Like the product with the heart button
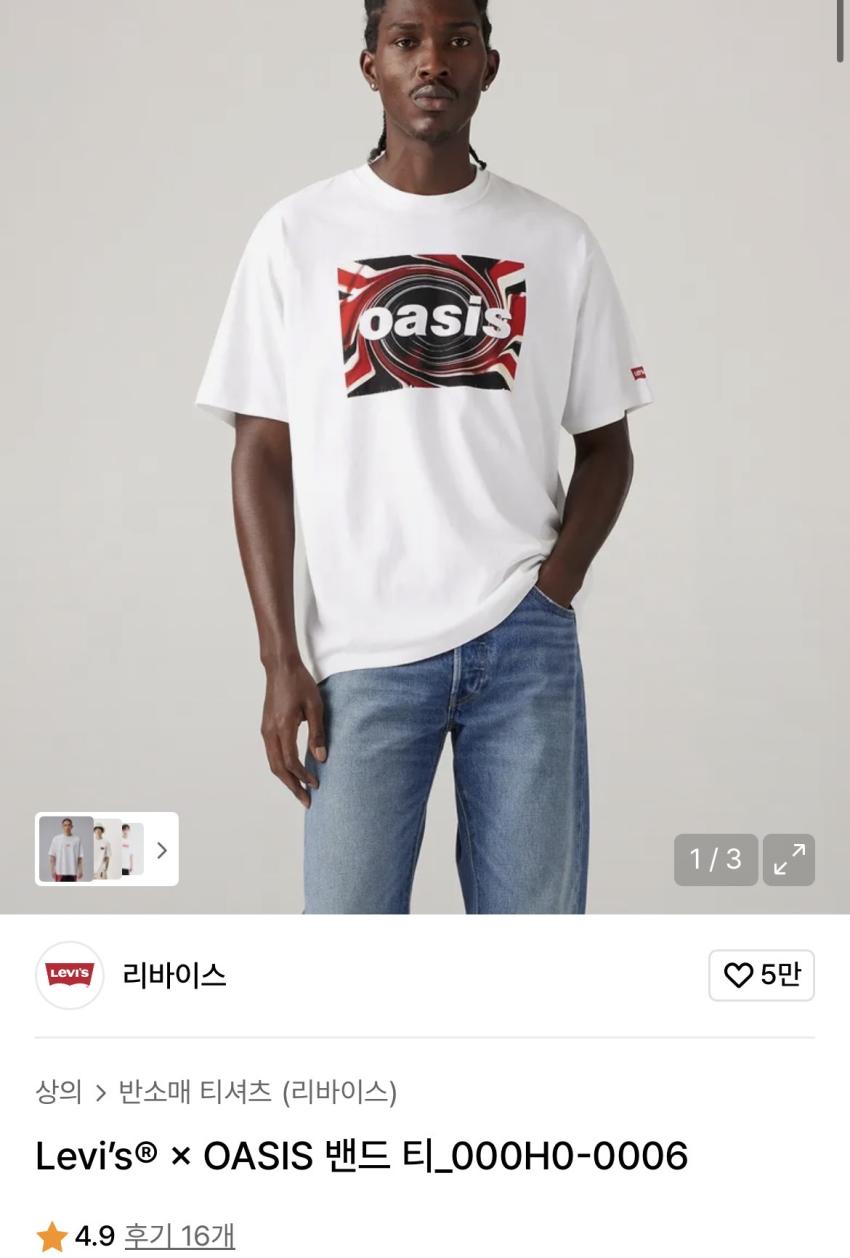Viewport: 850px width, 1258px height. coord(761,975)
